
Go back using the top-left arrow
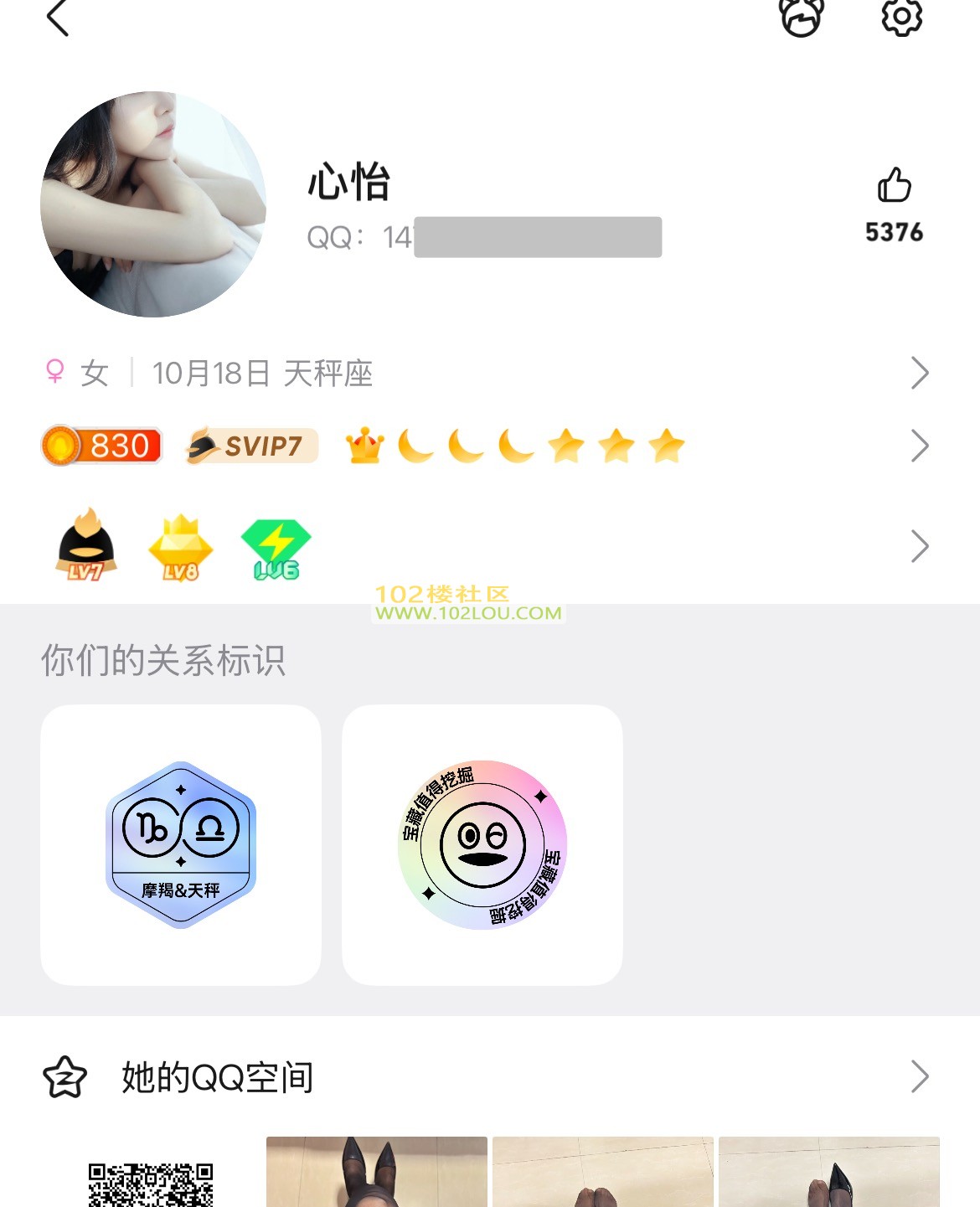point(57,18)
